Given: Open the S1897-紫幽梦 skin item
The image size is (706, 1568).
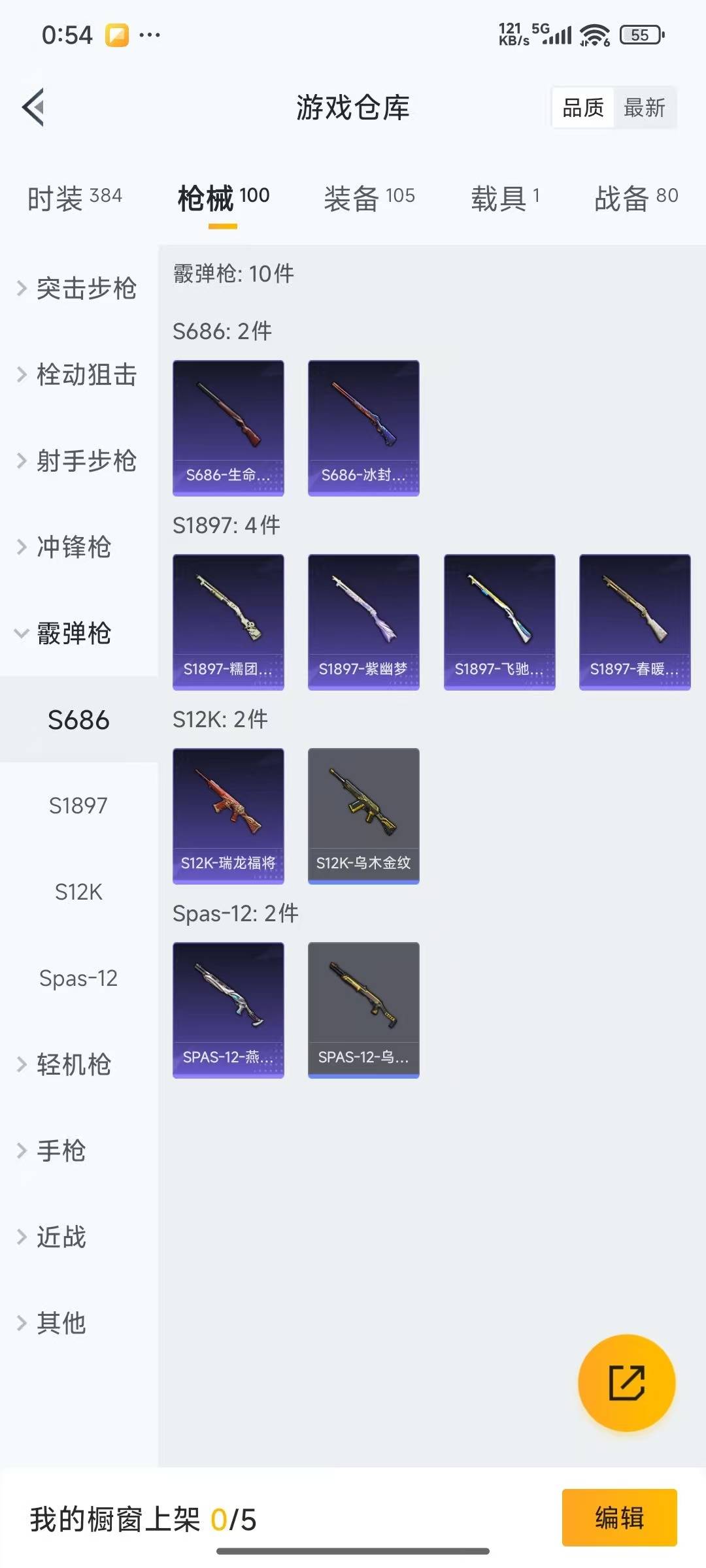Looking at the screenshot, I should tap(363, 622).
